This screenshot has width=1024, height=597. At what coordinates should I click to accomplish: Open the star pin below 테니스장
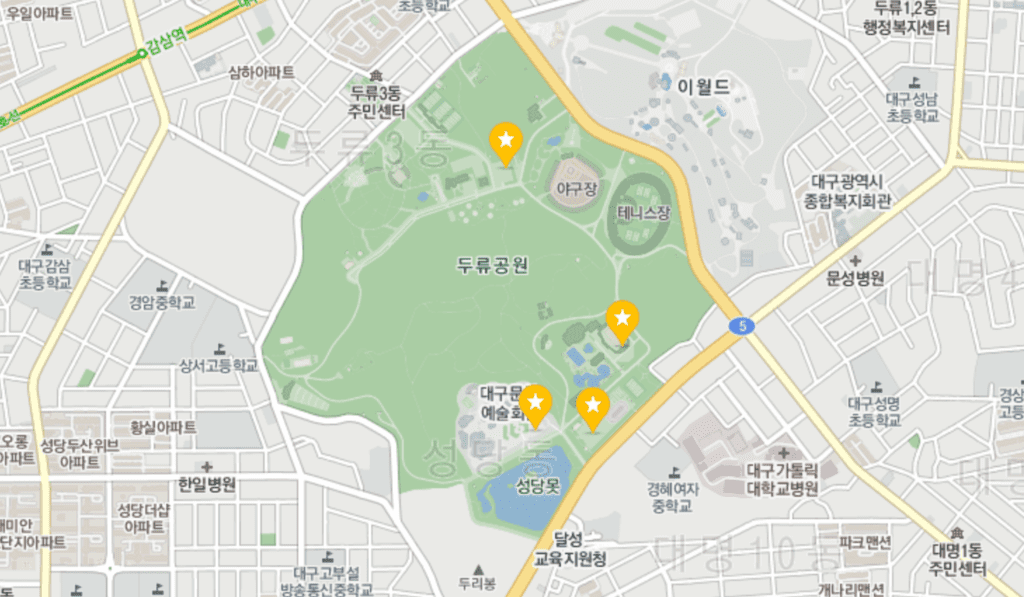[623, 319]
